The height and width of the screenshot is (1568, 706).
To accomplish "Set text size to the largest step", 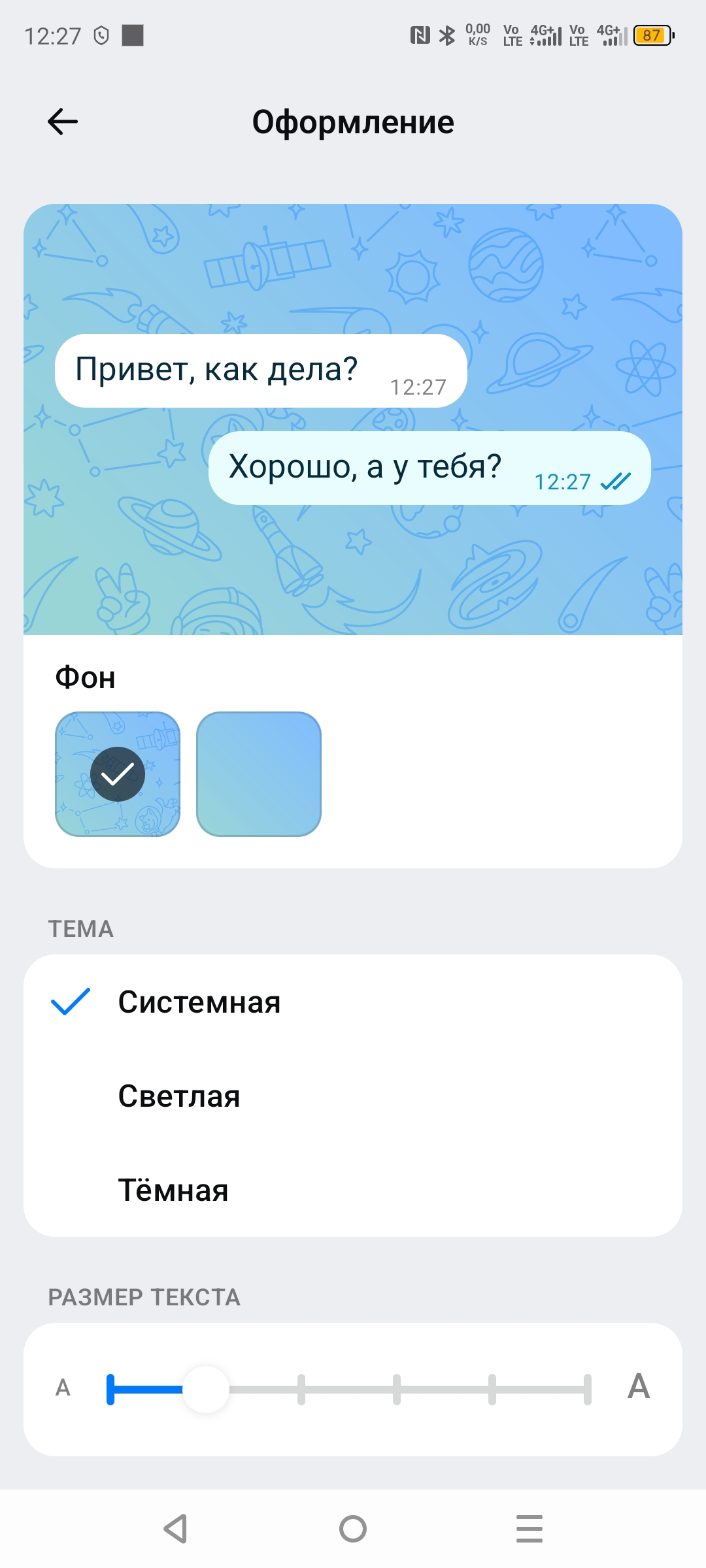I will 587,1390.
